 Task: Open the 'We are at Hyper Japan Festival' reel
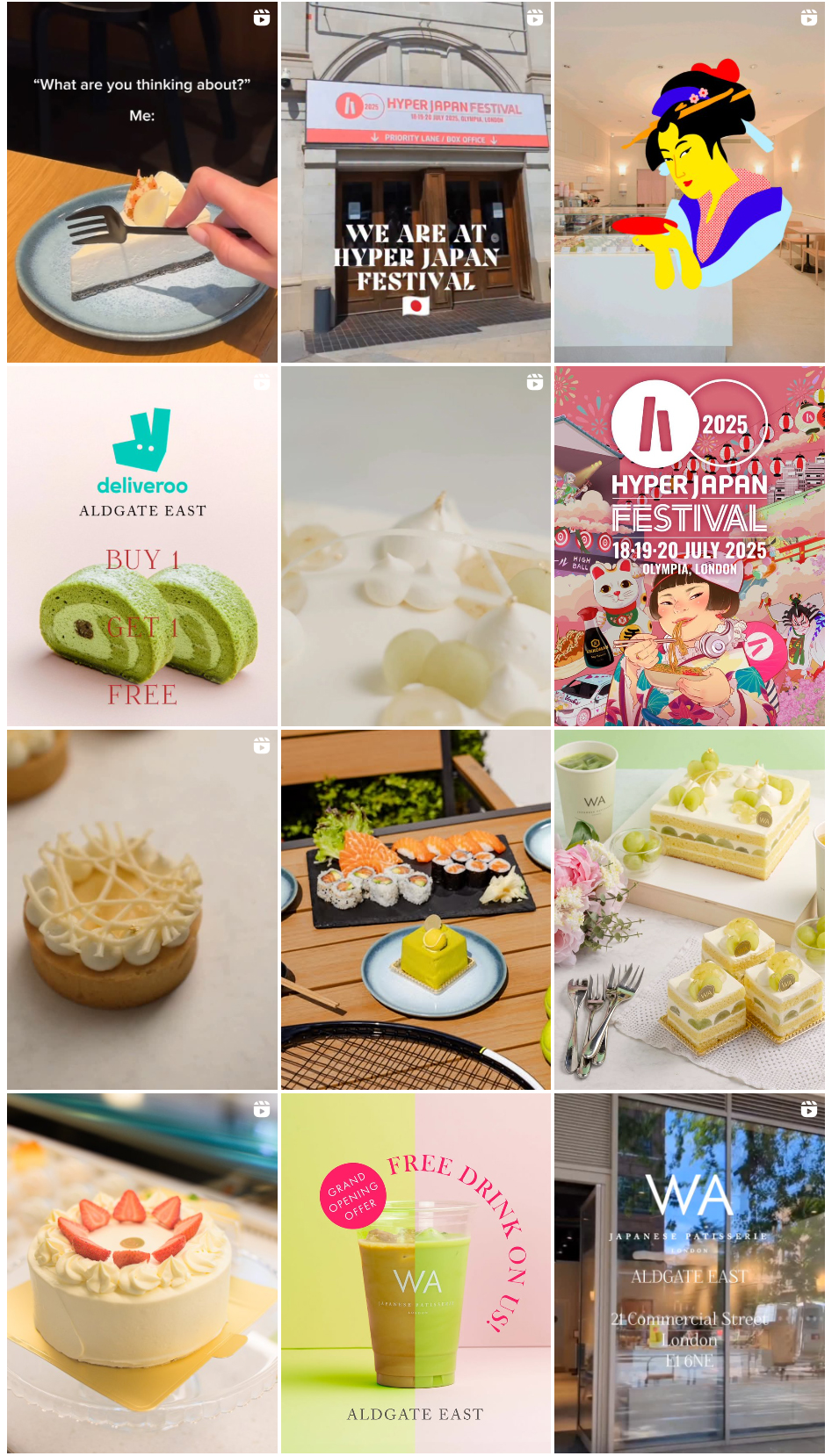point(416,183)
